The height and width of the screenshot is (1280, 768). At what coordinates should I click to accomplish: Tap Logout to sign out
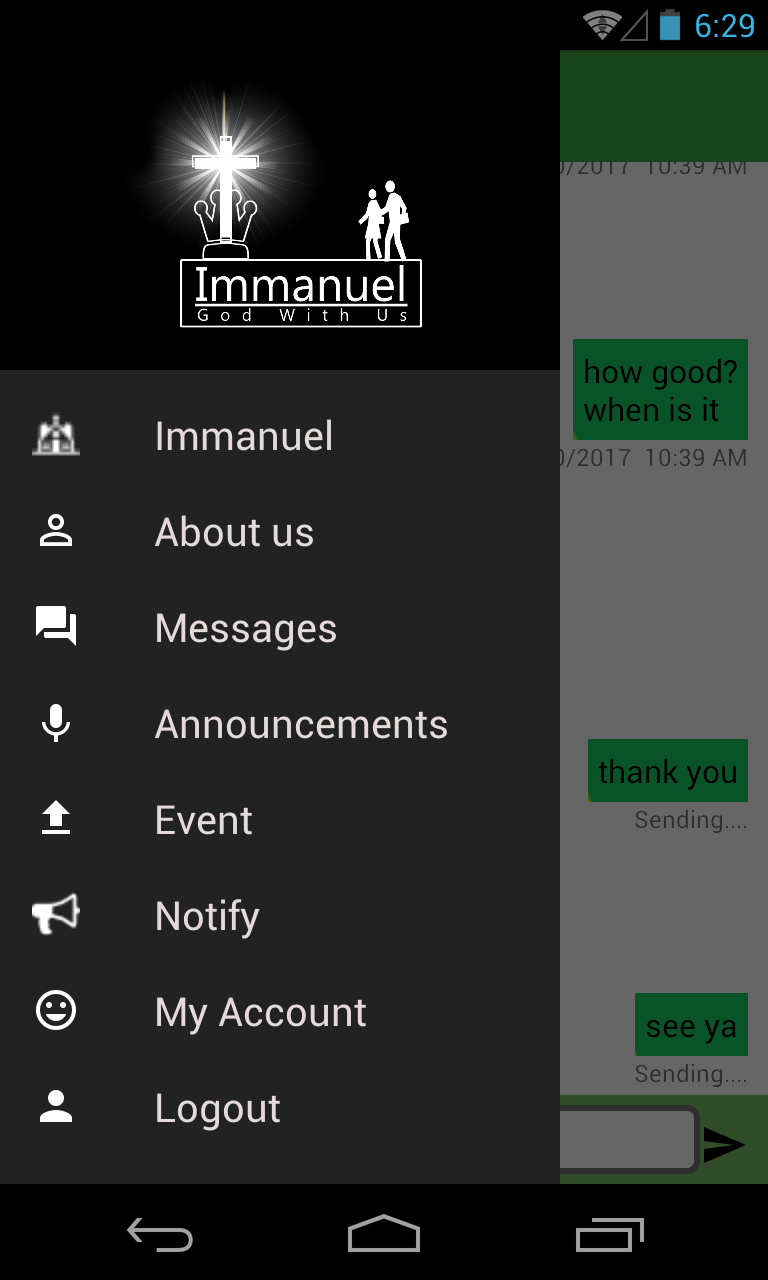217,1107
